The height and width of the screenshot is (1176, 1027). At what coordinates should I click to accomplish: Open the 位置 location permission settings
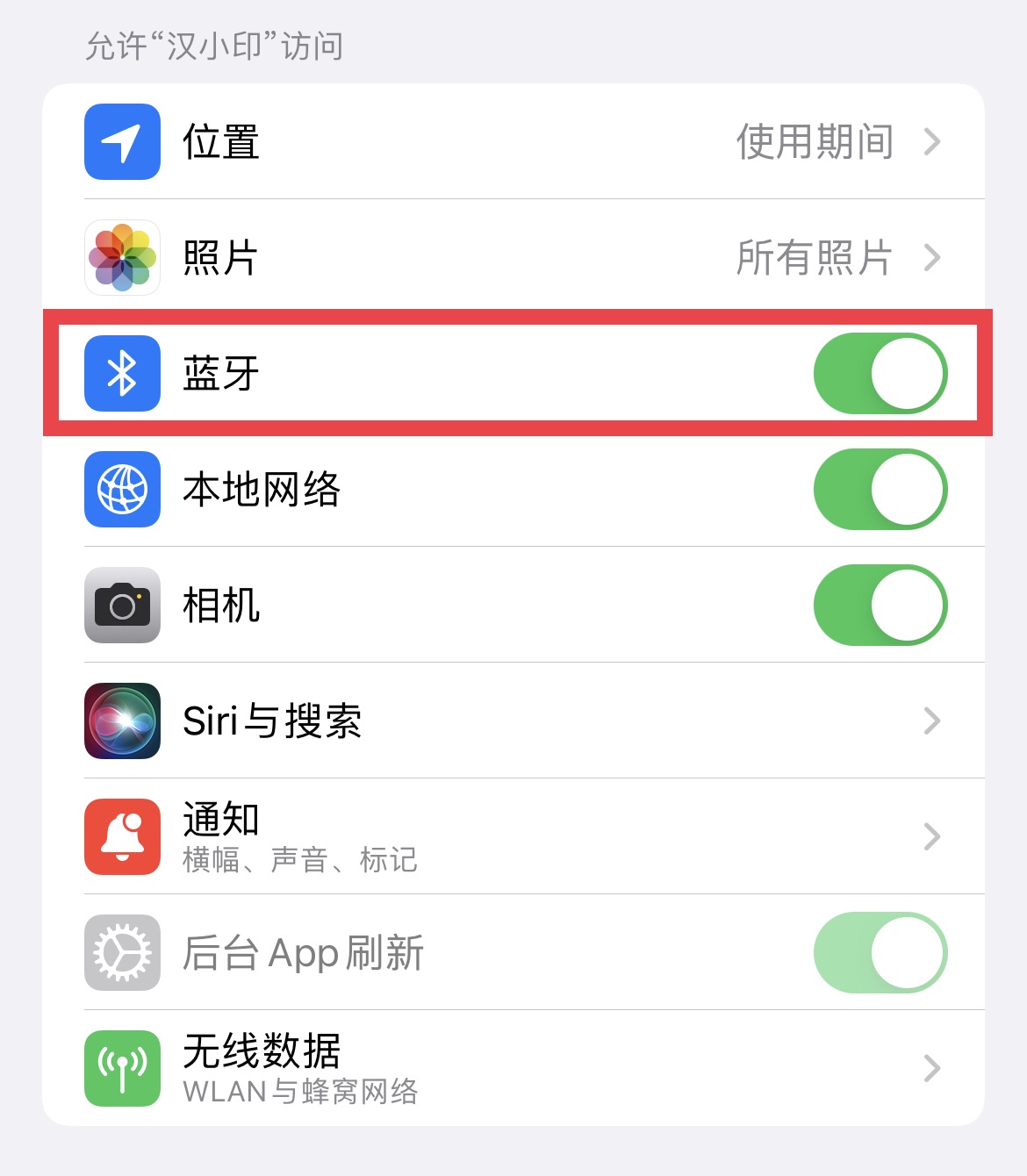coord(513,142)
